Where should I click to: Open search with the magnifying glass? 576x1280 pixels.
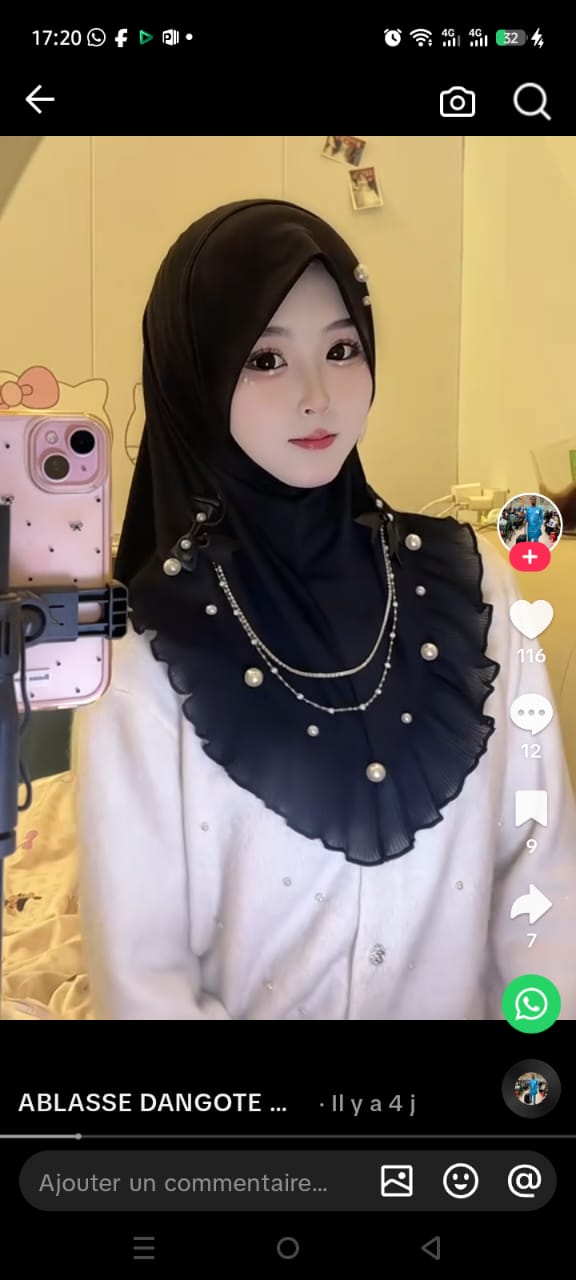[x=532, y=101]
